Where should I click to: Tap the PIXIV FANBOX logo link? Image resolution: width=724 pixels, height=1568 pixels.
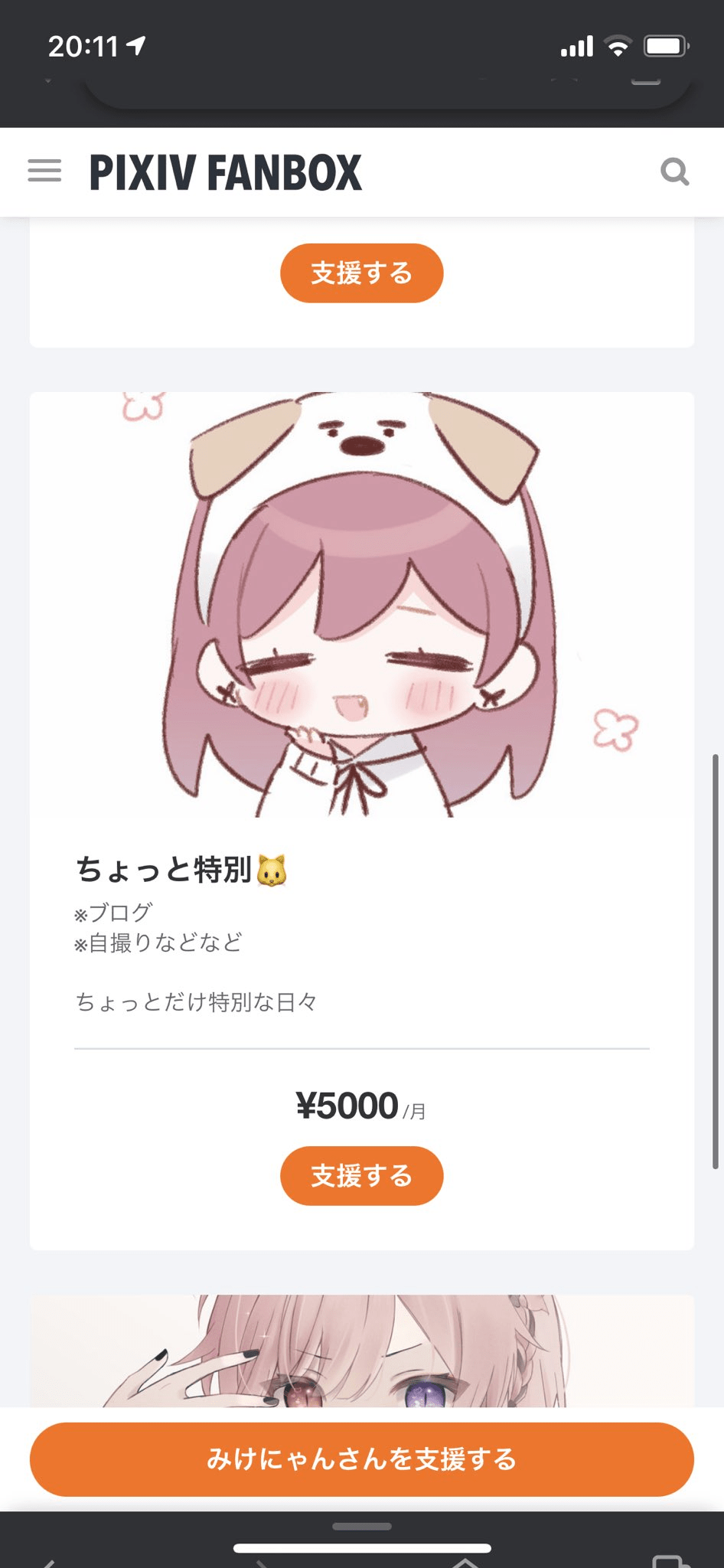pyautogui.click(x=225, y=172)
